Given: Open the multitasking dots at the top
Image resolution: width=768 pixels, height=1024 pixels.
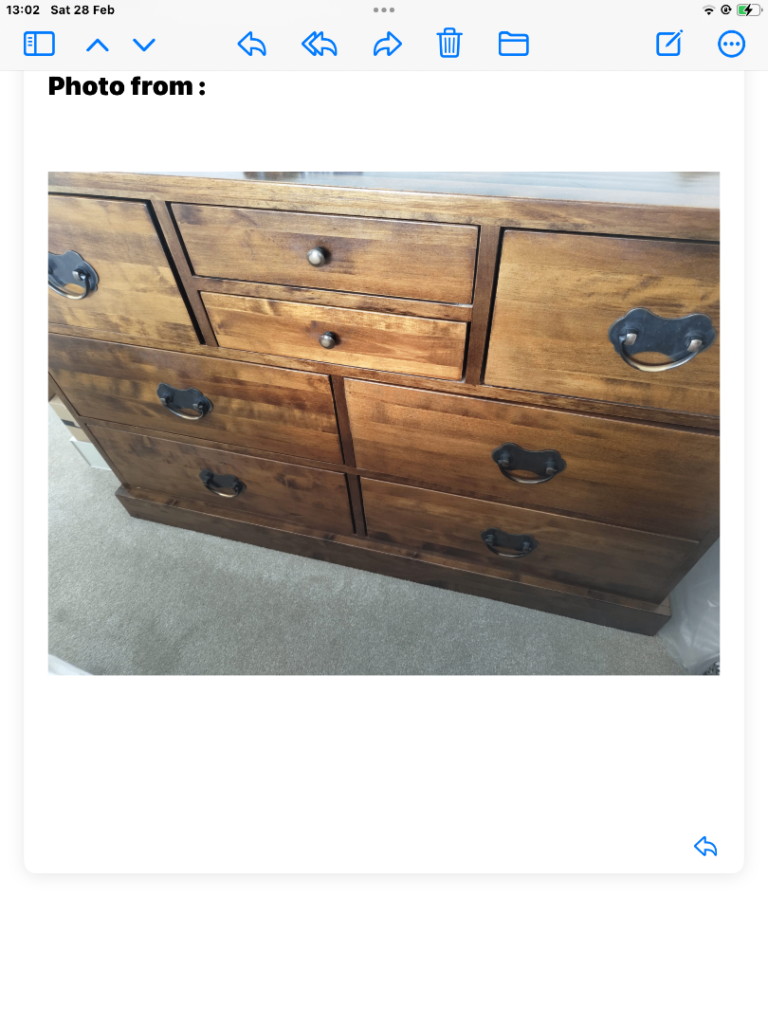Looking at the screenshot, I should (384, 10).
